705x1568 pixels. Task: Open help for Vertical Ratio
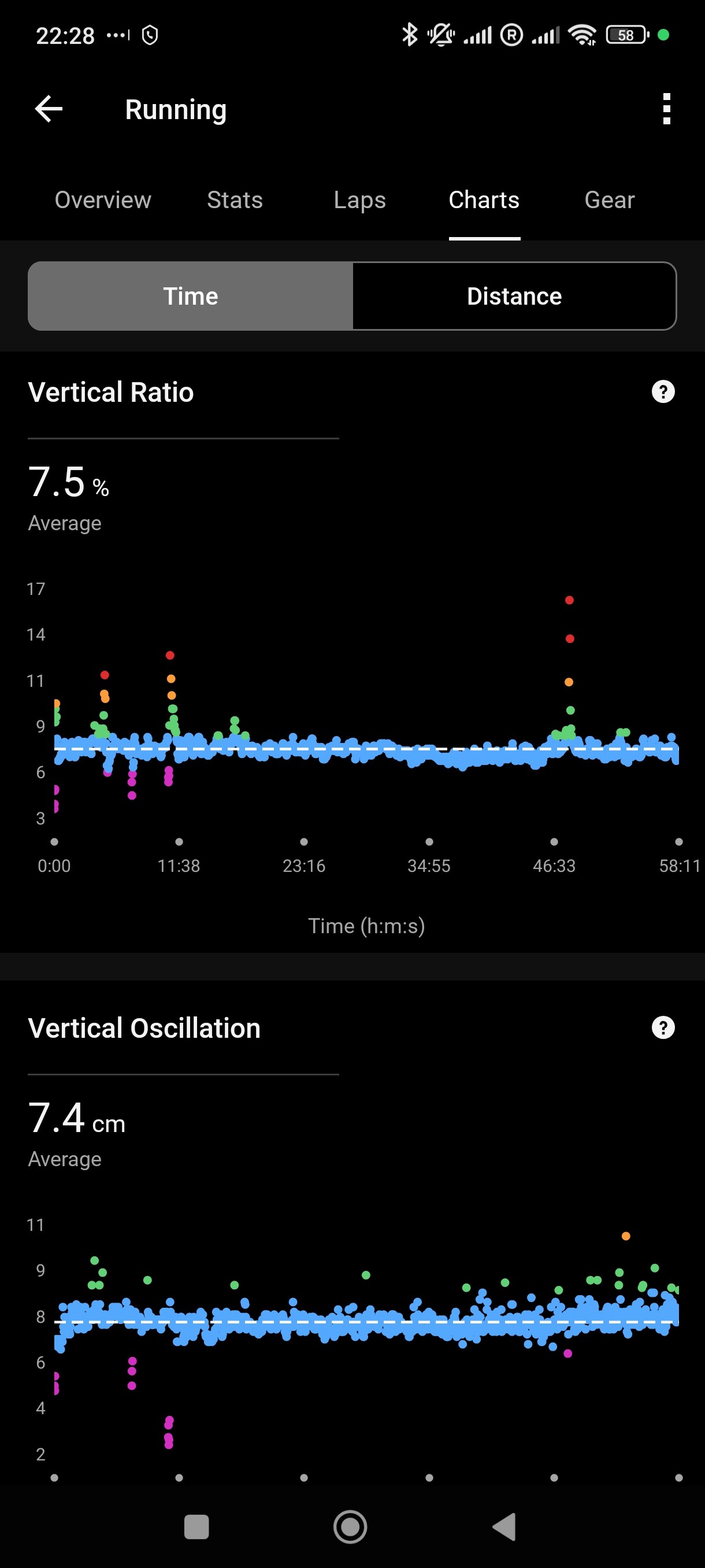click(663, 392)
